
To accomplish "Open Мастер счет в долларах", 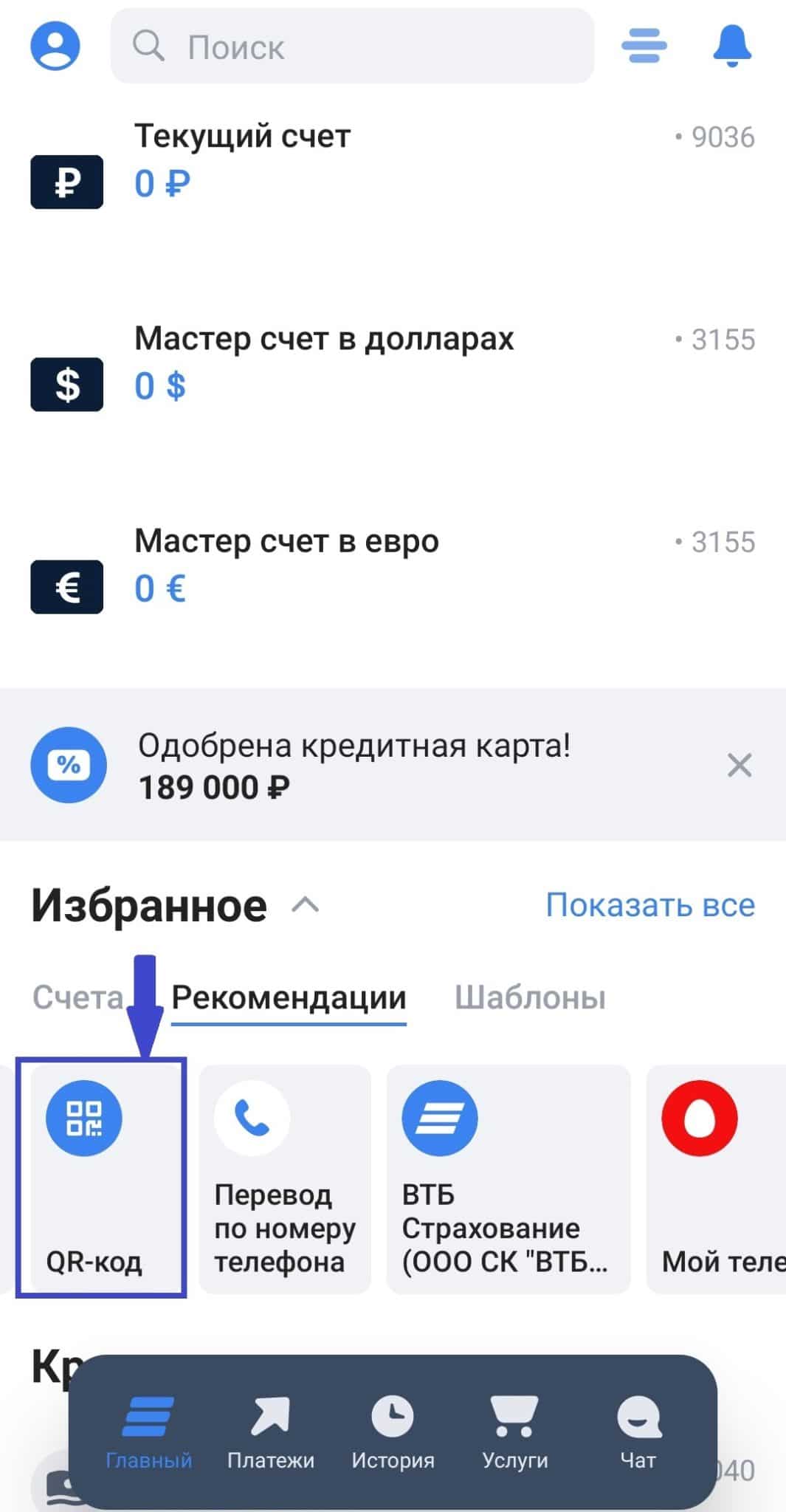I will (x=323, y=362).
